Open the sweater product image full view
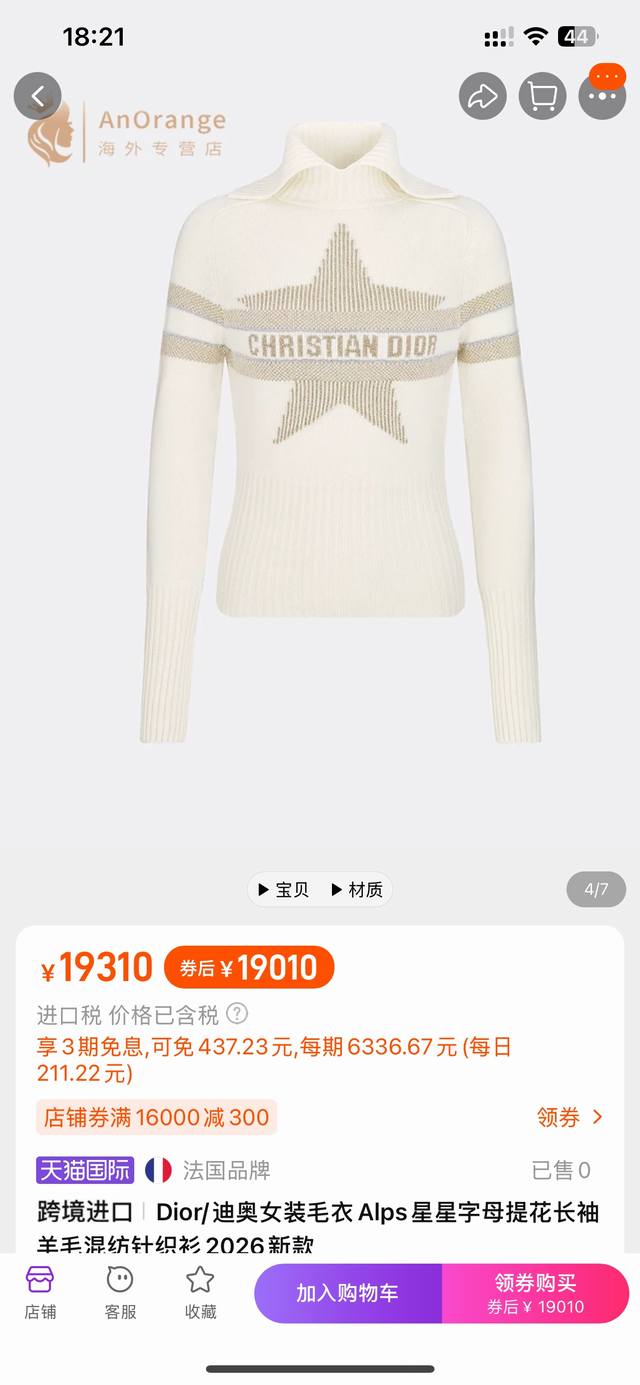The image size is (640, 1385). pyautogui.click(x=340, y=430)
